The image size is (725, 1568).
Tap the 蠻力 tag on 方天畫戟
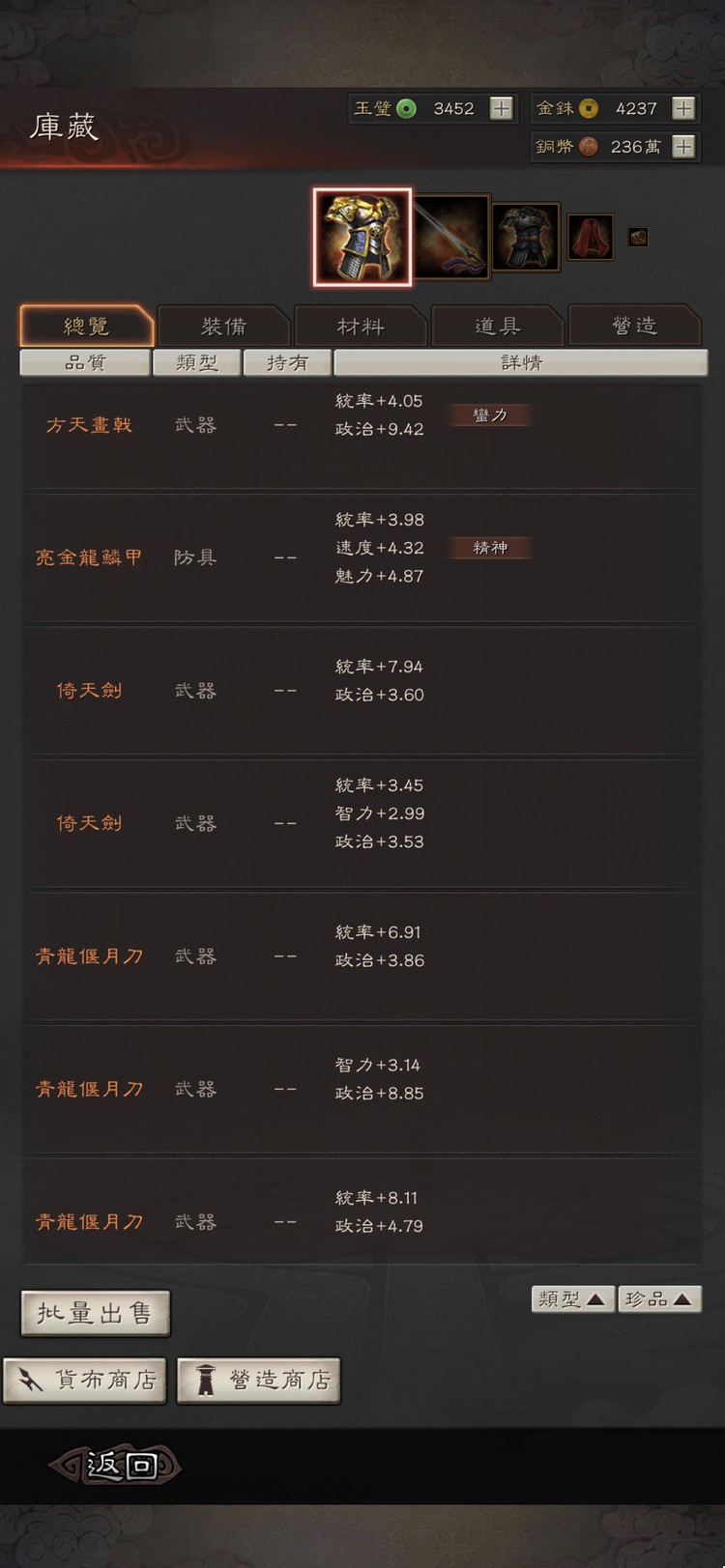click(x=490, y=413)
